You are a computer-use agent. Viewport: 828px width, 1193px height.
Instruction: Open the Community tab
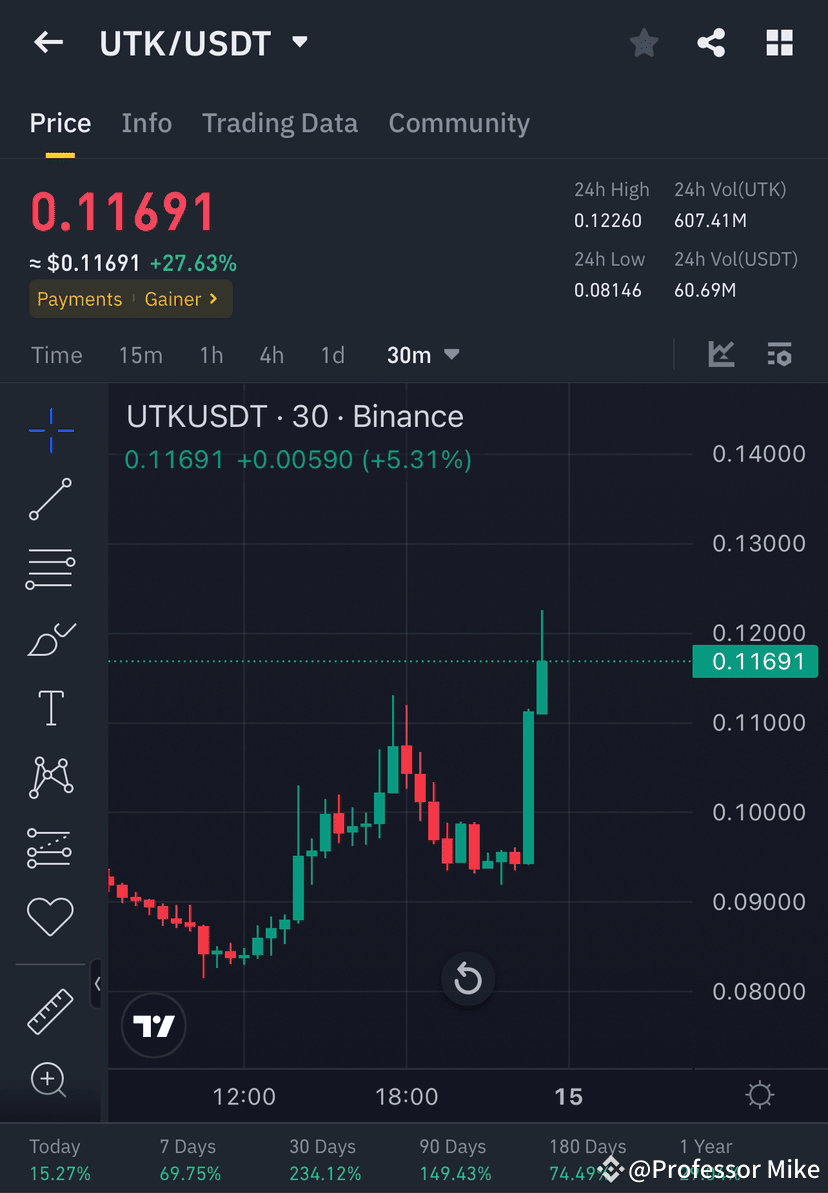(459, 123)
